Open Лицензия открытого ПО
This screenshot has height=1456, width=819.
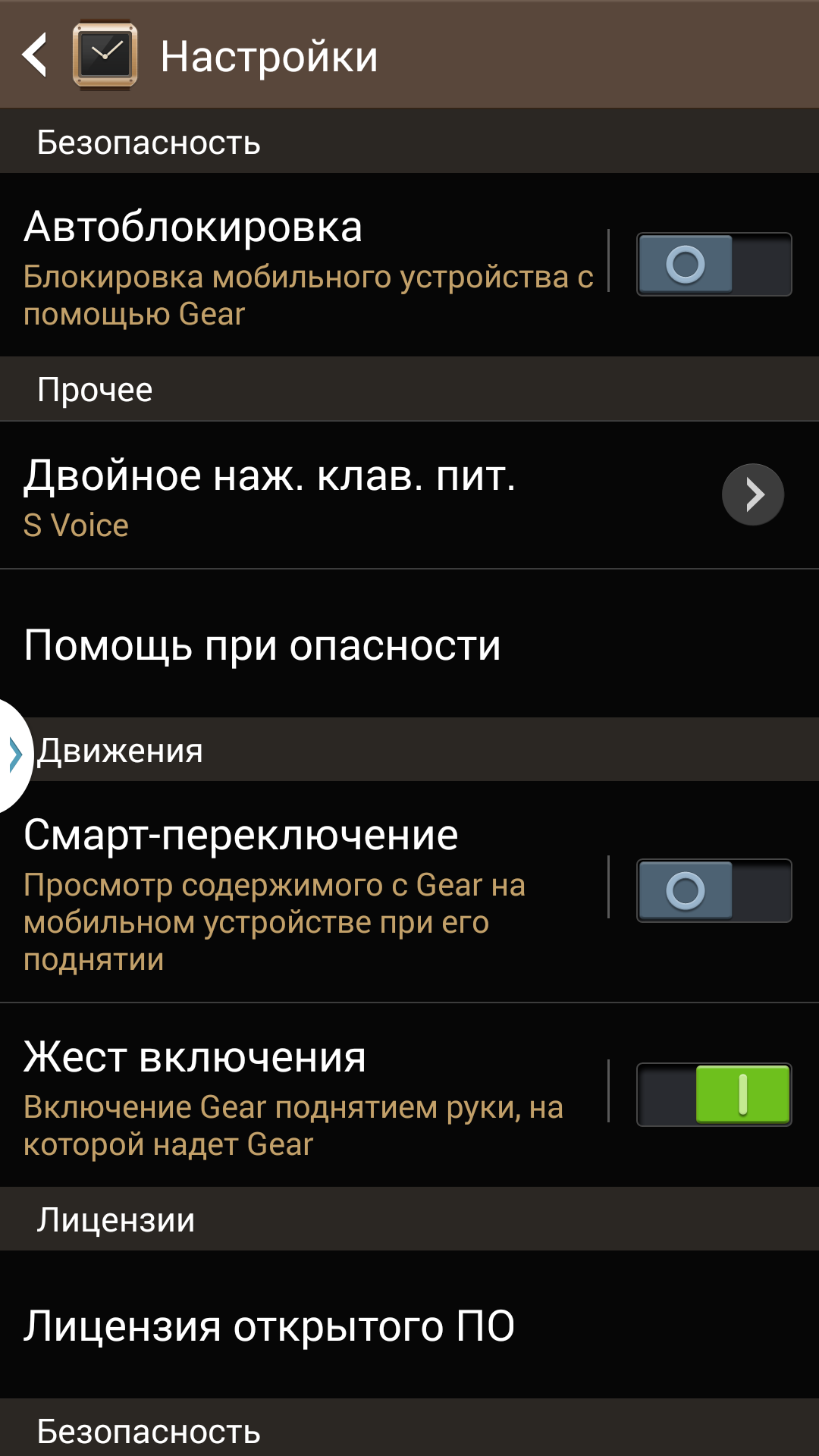[409, 1325]
